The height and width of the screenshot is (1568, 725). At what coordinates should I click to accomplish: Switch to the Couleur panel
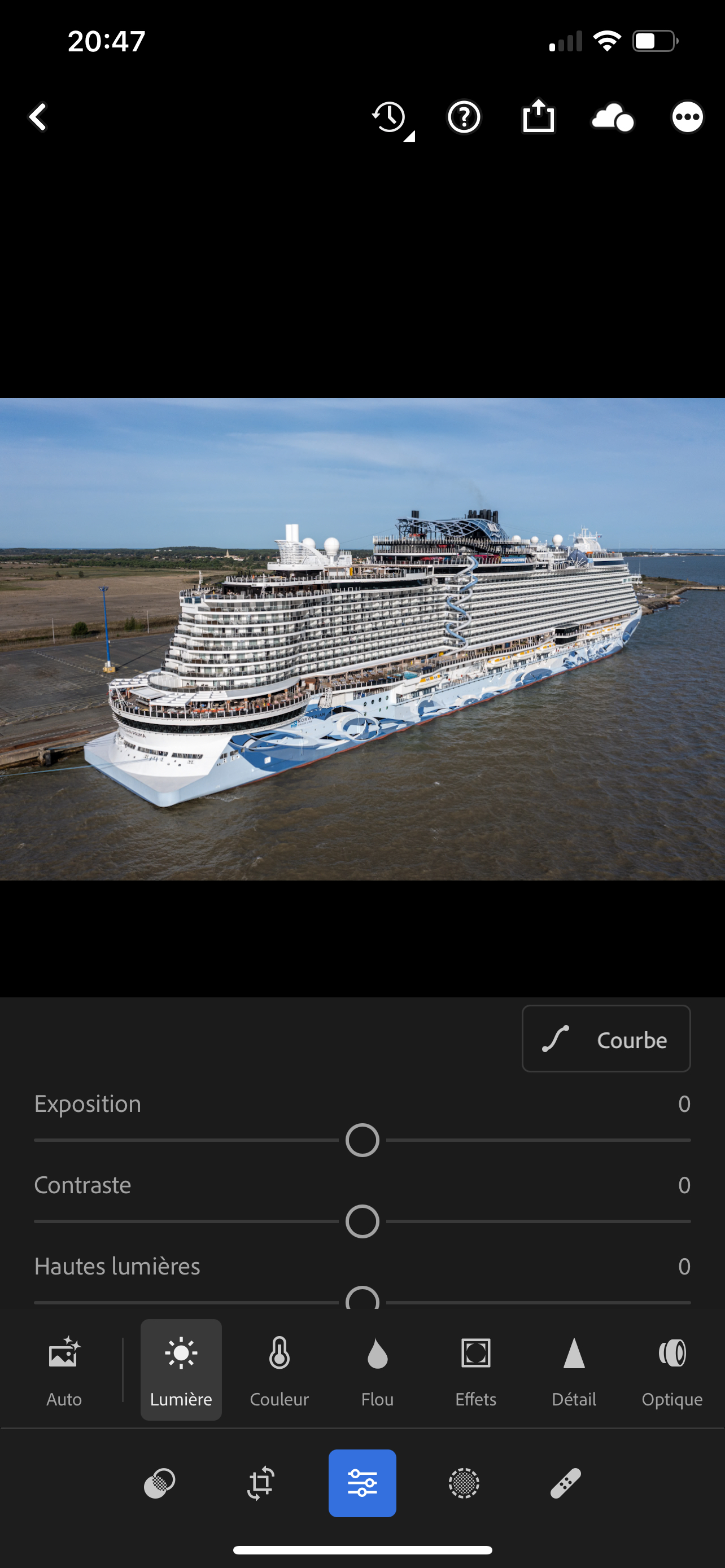(279, 1369)
